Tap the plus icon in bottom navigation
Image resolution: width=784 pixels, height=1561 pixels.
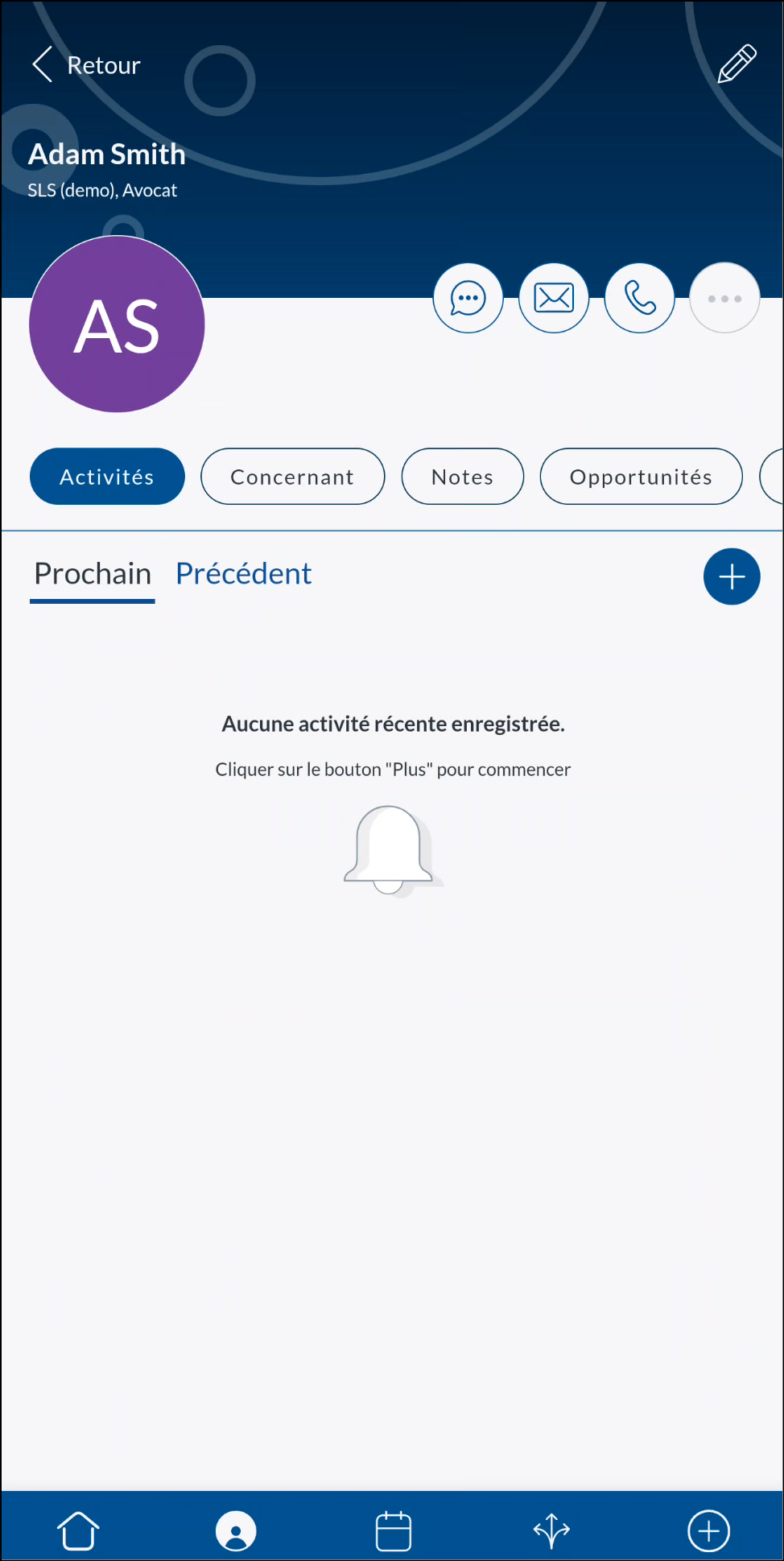coord(708,1530)
